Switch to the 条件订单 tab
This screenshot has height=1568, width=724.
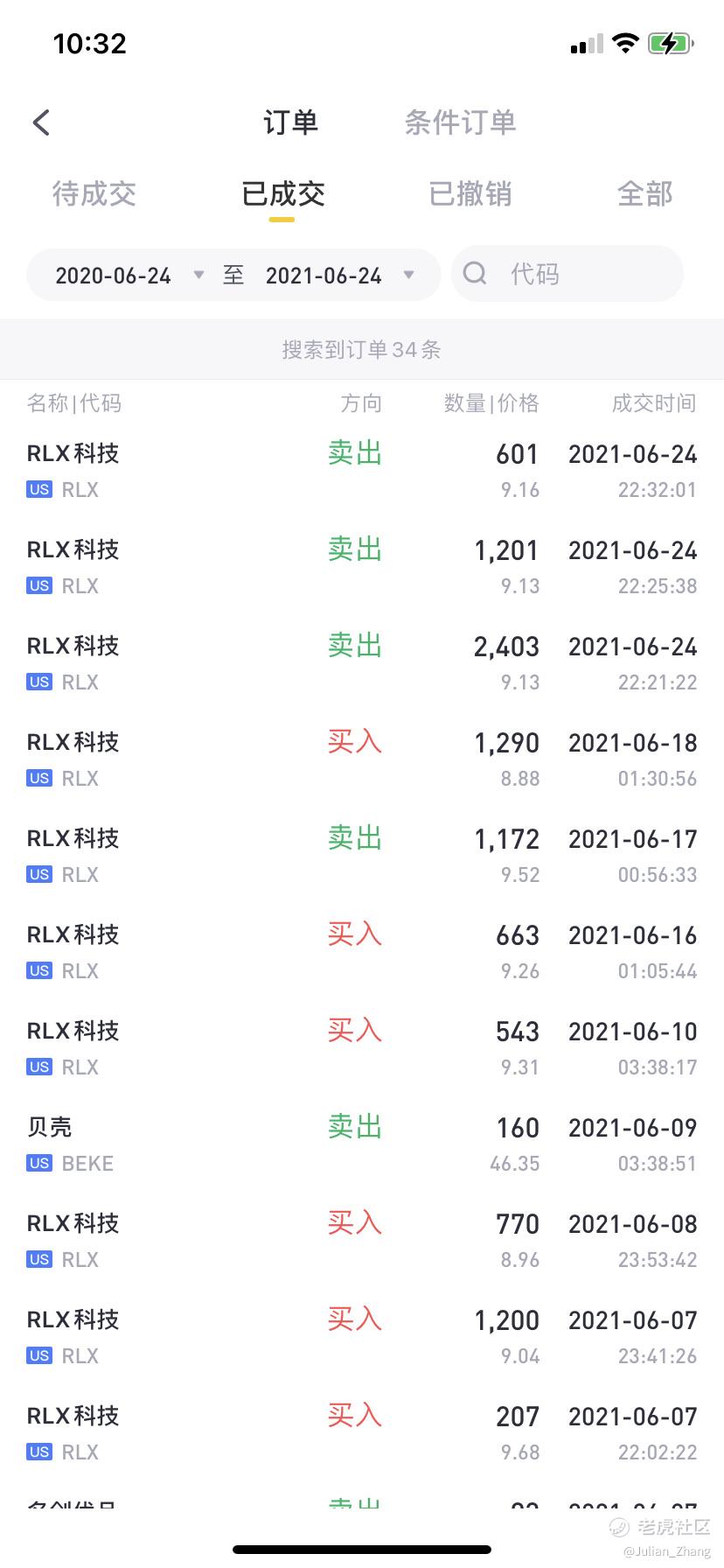pos(460,122)
